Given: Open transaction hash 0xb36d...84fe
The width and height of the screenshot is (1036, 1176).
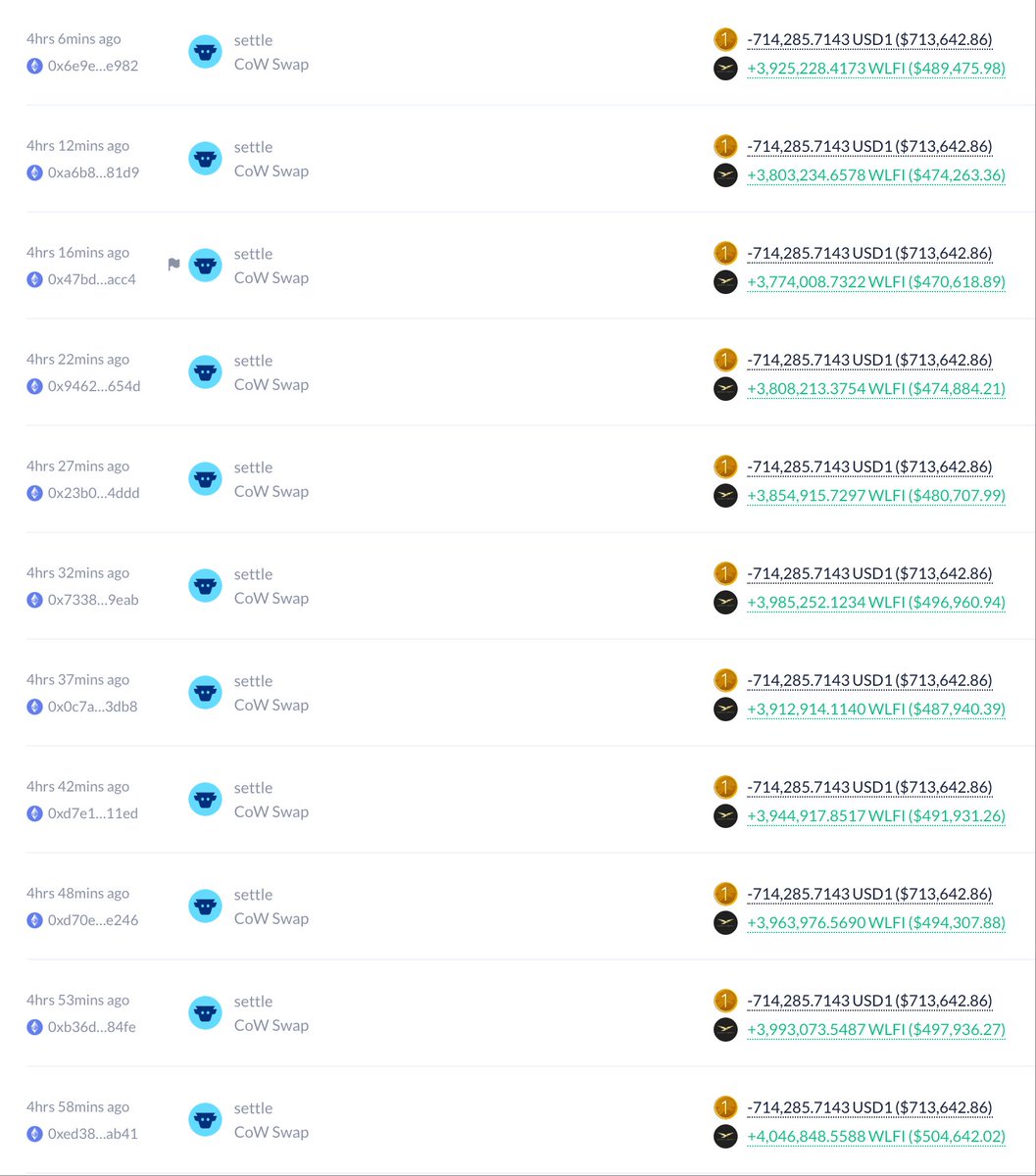Looking at the screenshot, I should tap(92, 1027).
